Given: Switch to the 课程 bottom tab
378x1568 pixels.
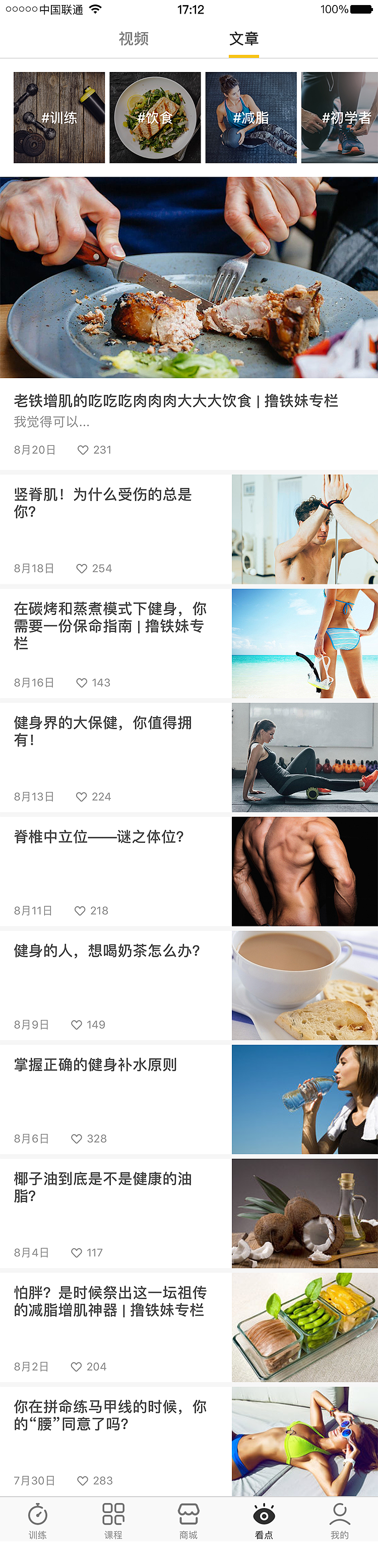Looking at the screenshot, I should [x=113, y=1520].
